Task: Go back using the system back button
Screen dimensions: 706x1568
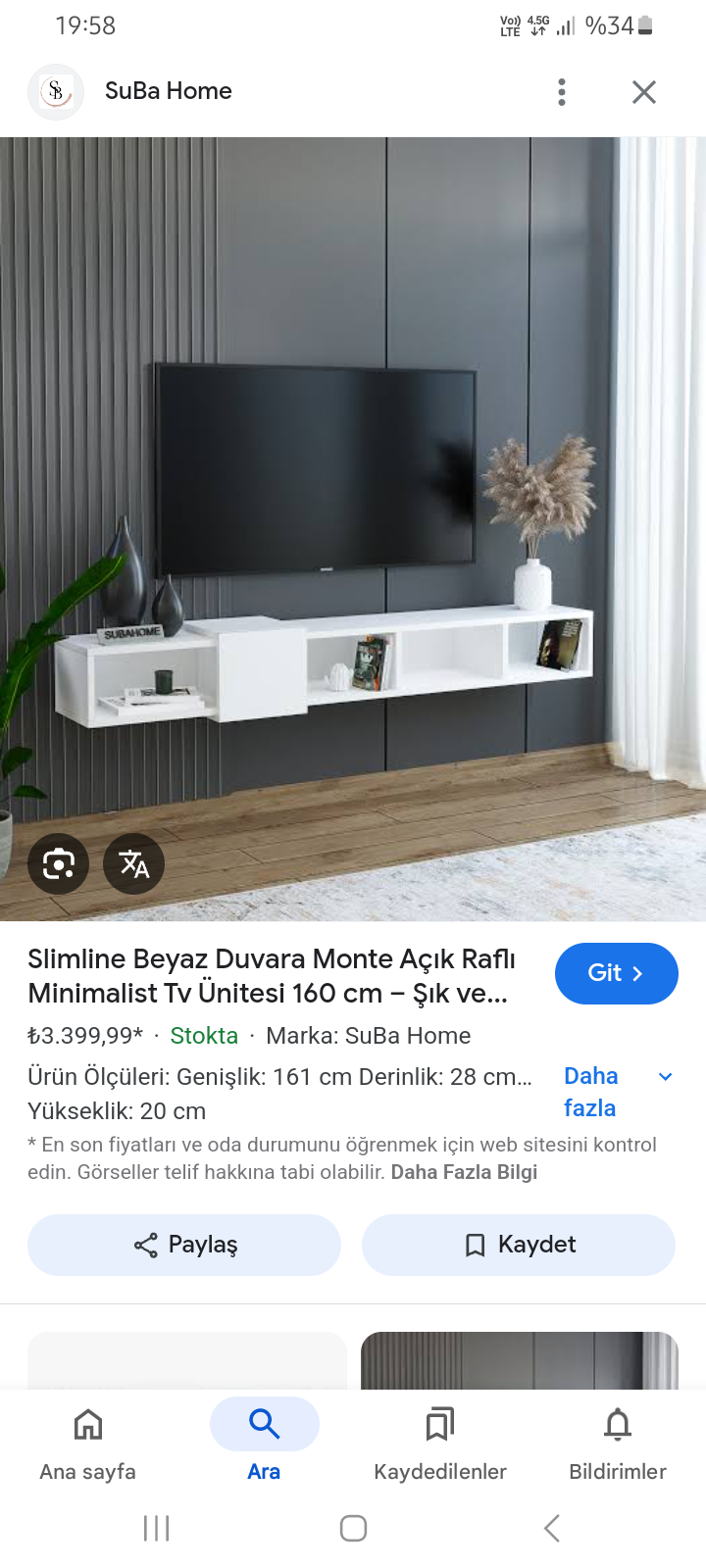Action: 551,1528
